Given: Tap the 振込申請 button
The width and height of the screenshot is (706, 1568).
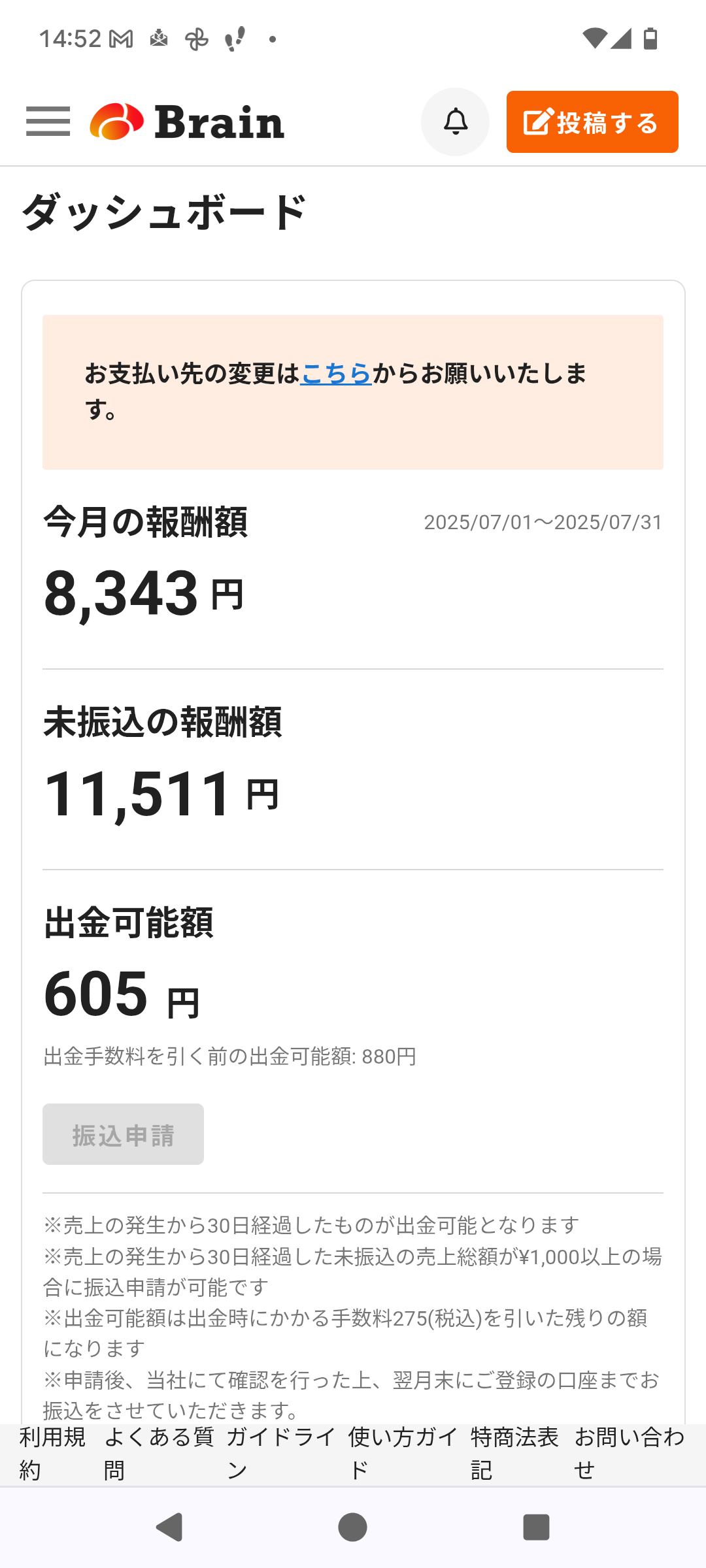Looking at the screenshot, I should tap(123, 1134).
